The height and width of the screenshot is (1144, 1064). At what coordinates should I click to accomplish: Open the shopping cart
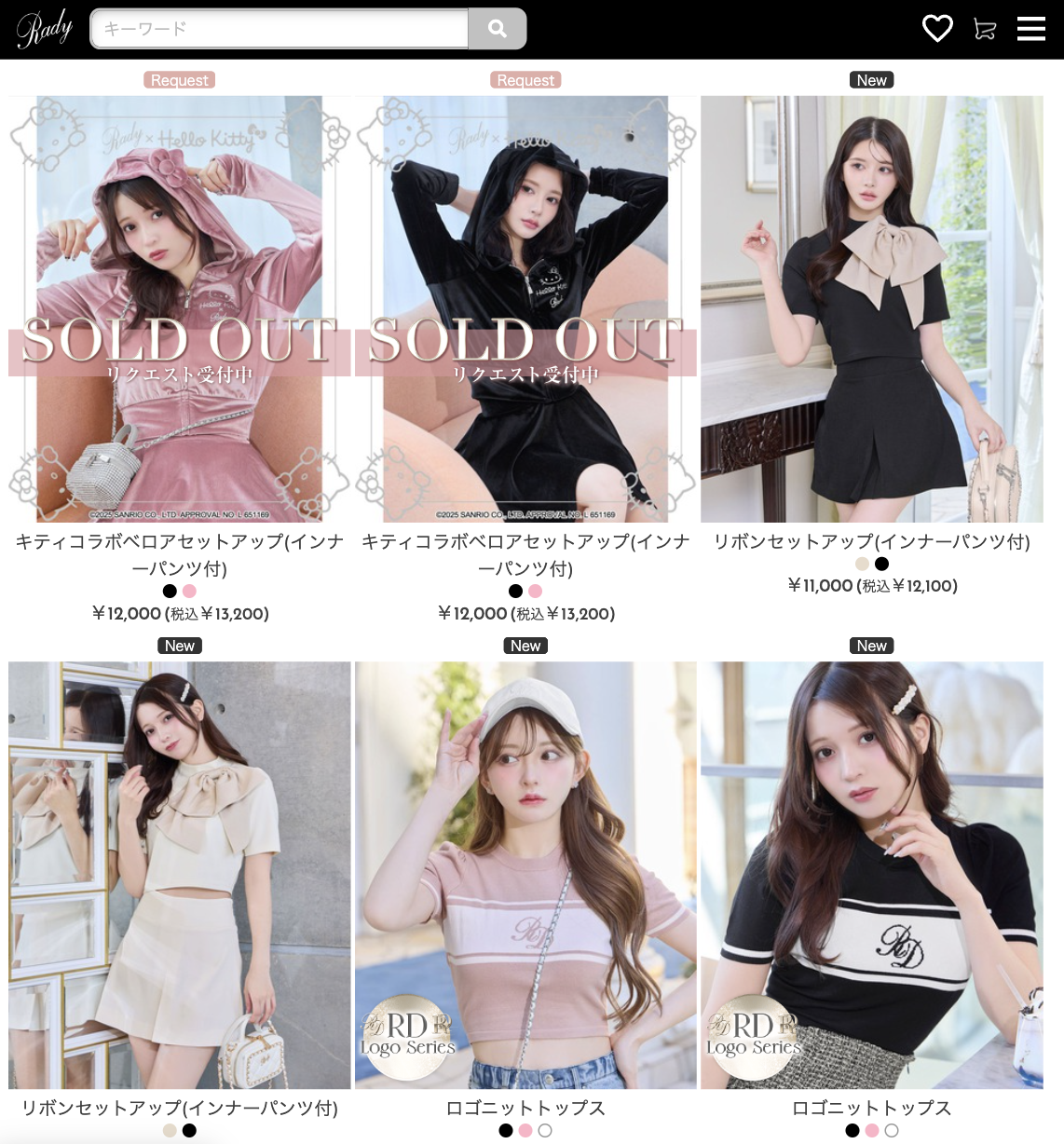coord(984,29)
